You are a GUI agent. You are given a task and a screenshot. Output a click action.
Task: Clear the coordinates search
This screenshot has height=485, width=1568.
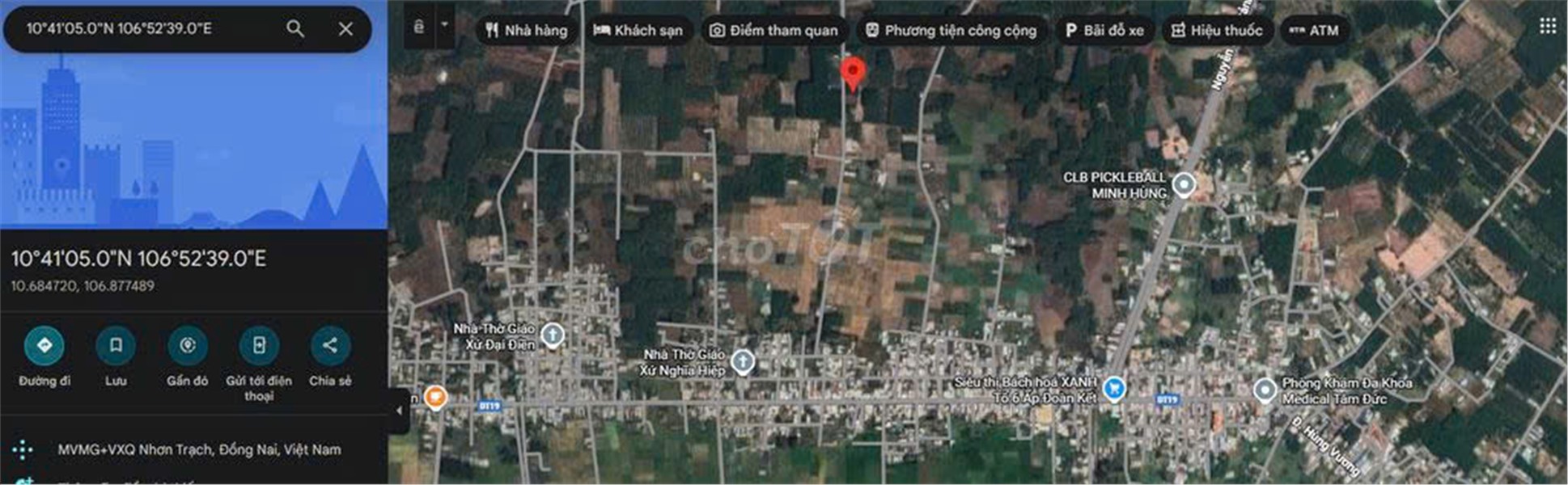pos(345,29)
